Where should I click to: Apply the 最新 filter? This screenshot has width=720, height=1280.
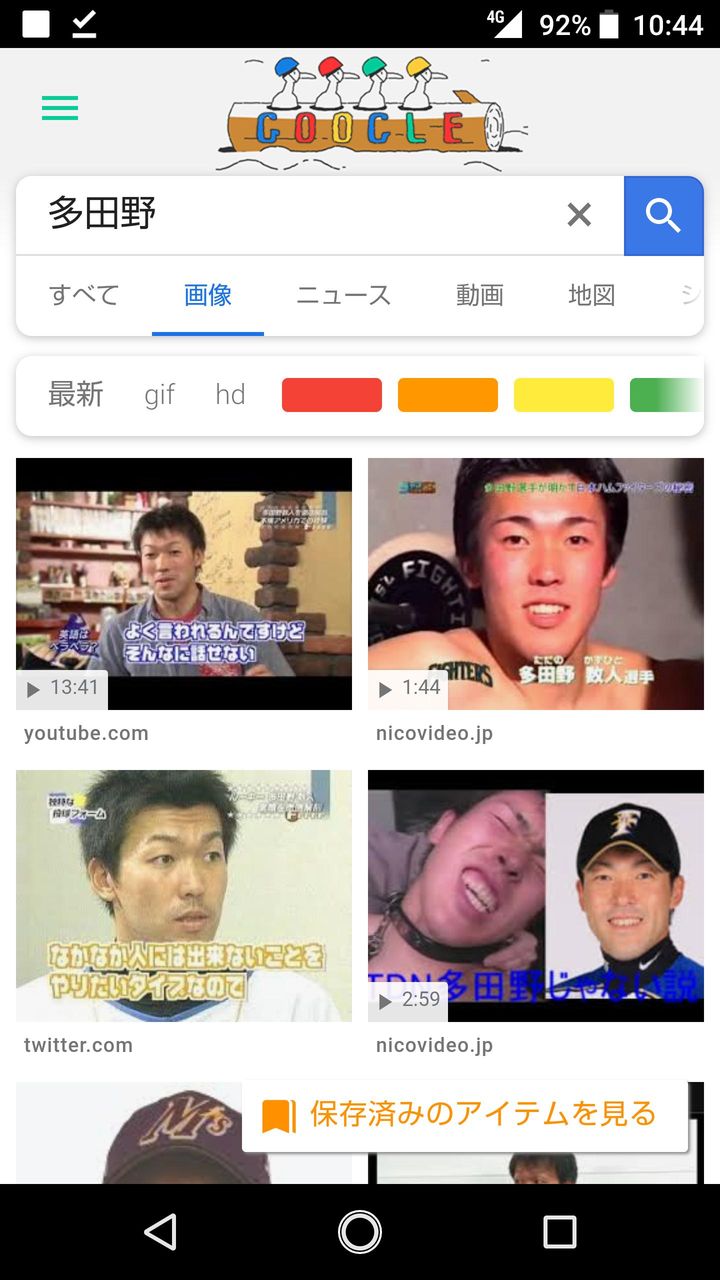click(76, 394)
